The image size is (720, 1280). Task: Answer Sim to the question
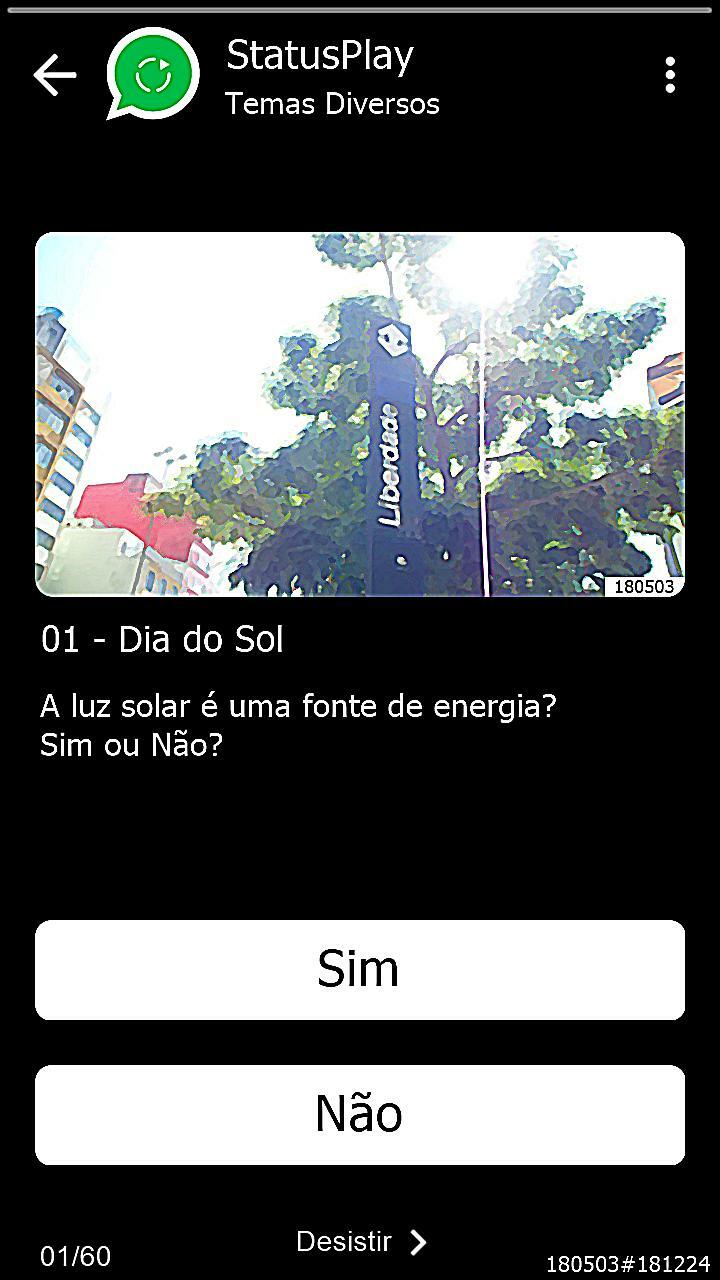click(x=360, y=969)
